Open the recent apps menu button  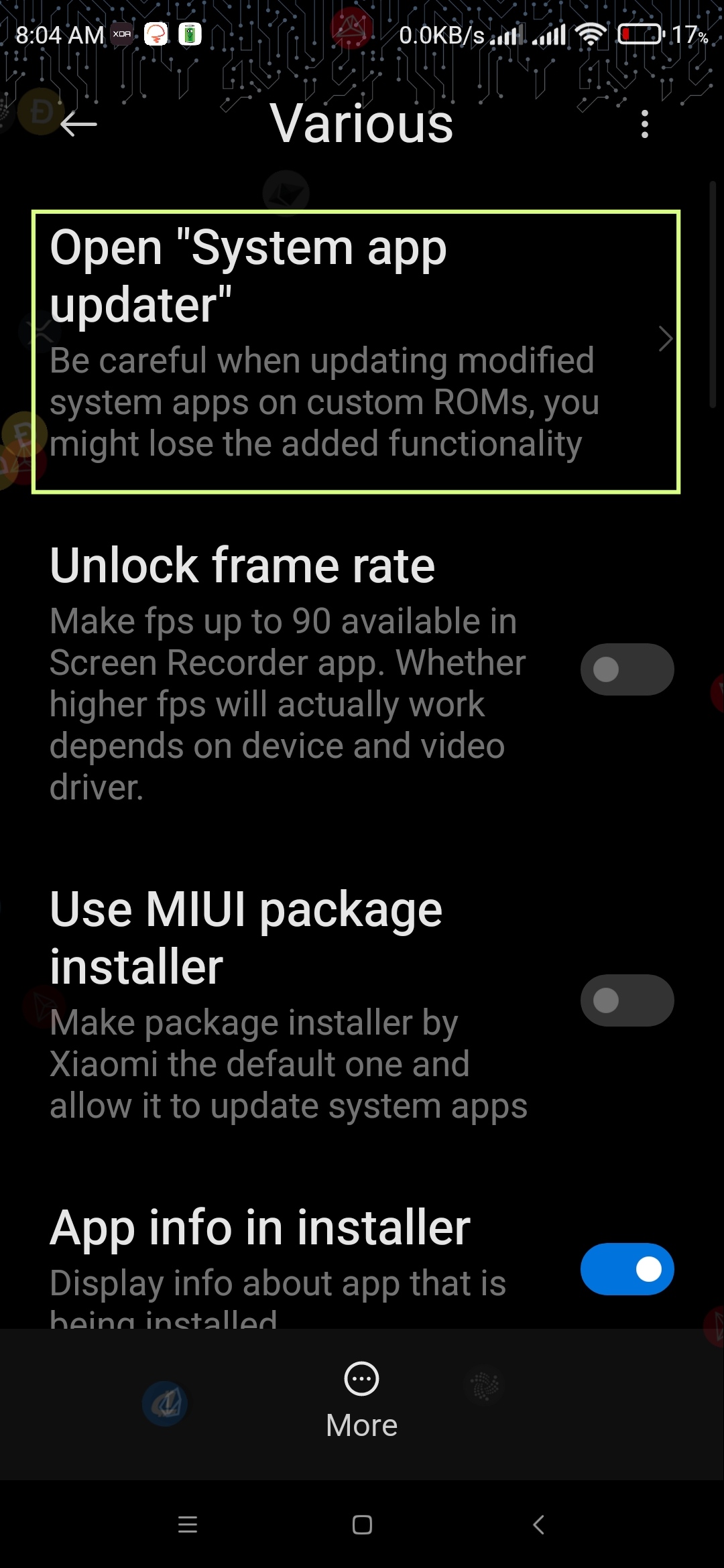(x=188, y=1525)
